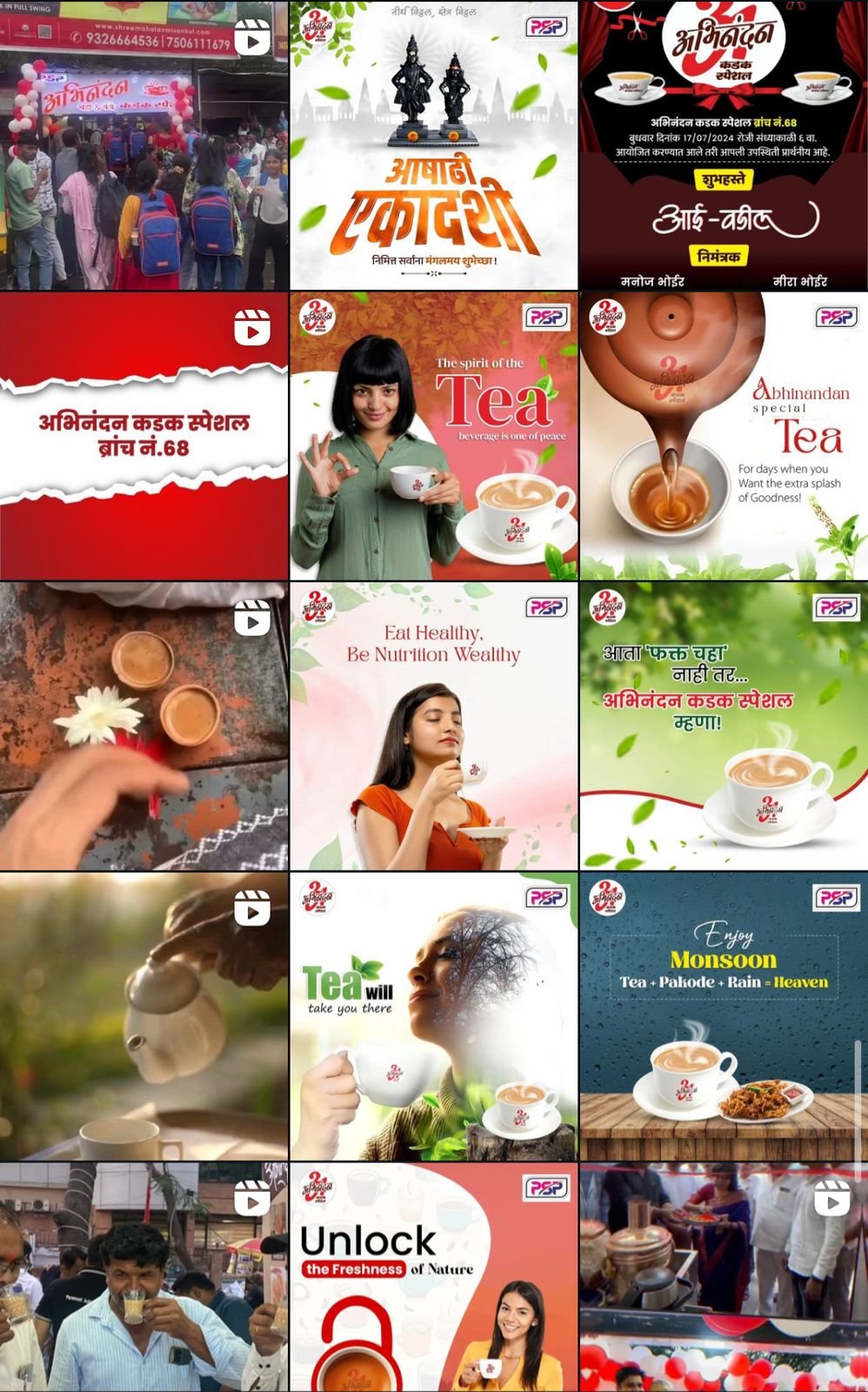Open the Ashadhi Ekadashi greeting post

433,145
